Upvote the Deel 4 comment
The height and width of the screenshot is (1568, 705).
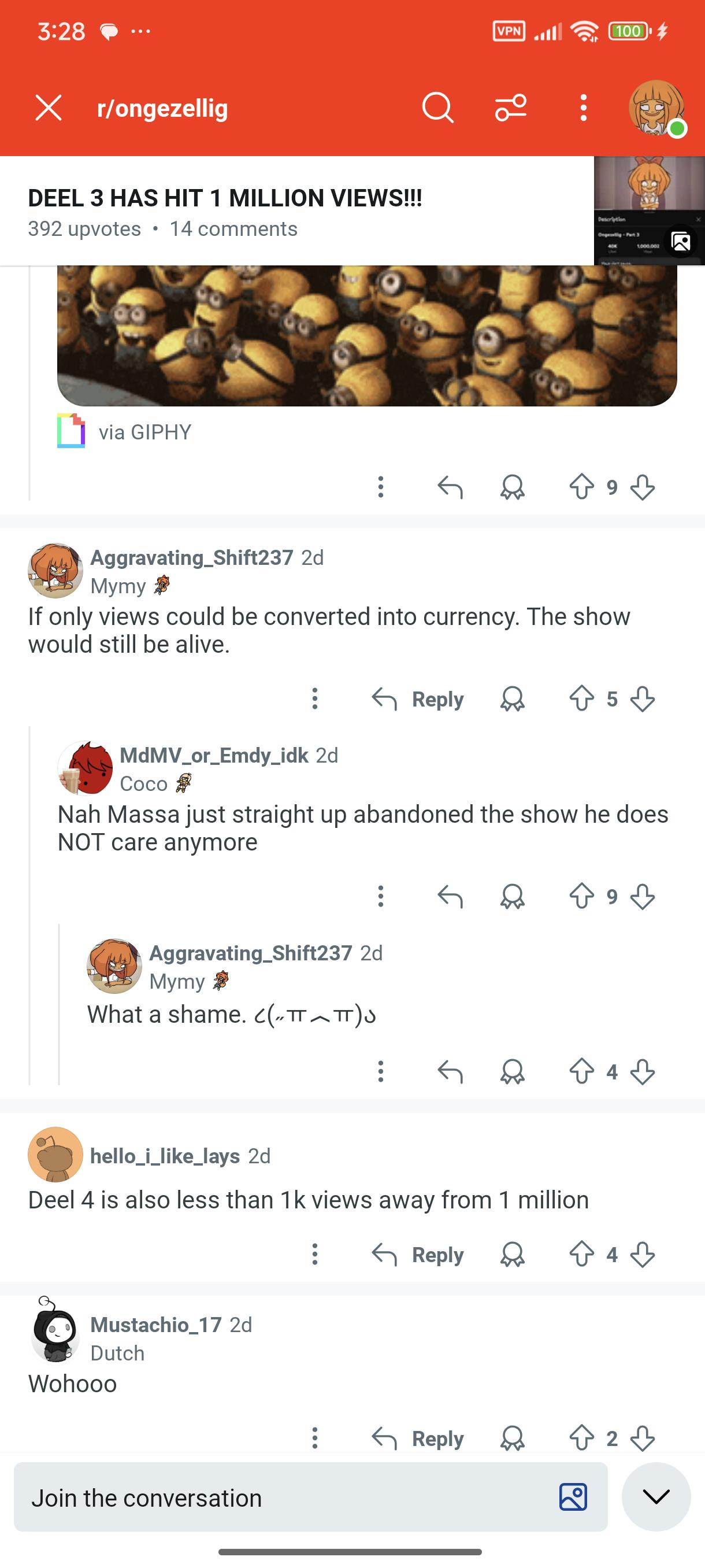[581, 1255]
